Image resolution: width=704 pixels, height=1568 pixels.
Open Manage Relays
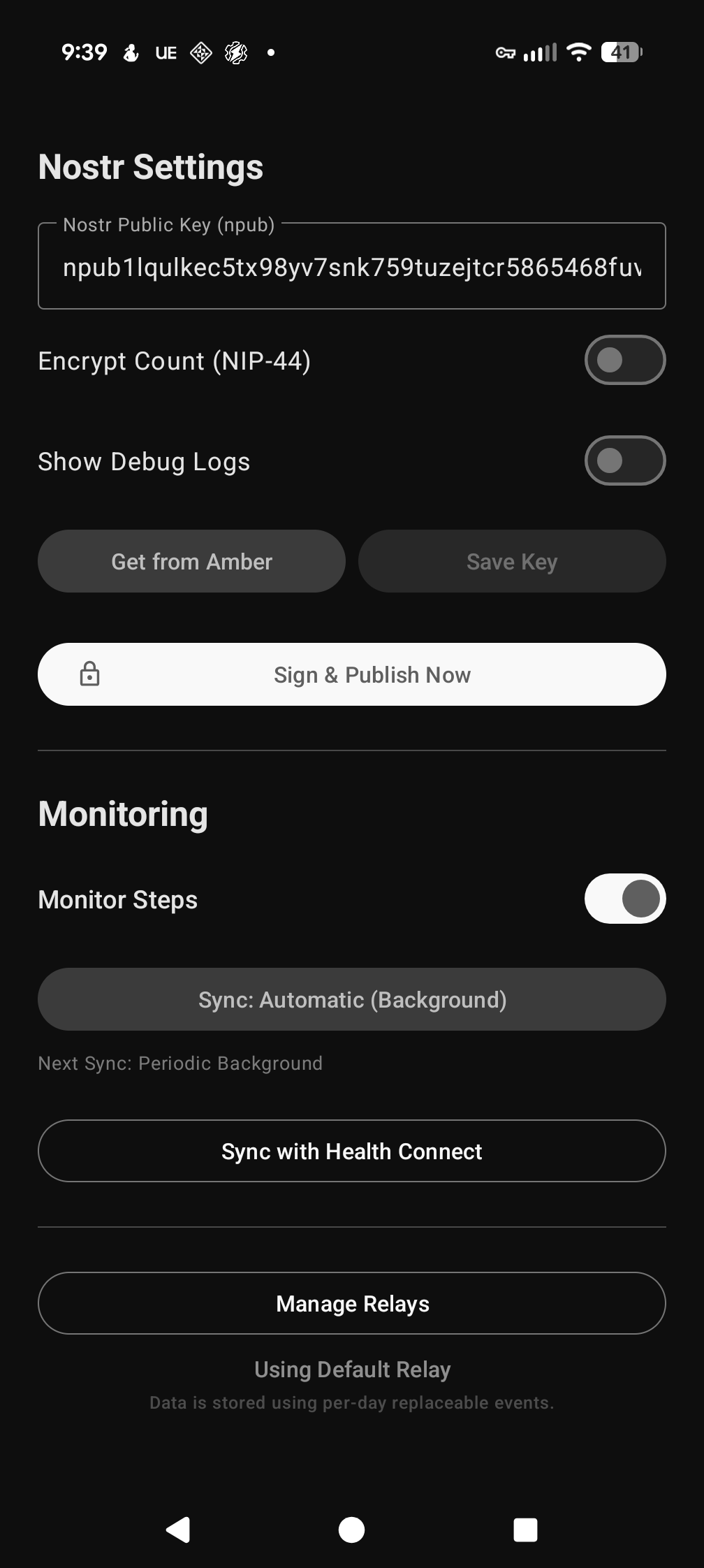[352, 1302]
